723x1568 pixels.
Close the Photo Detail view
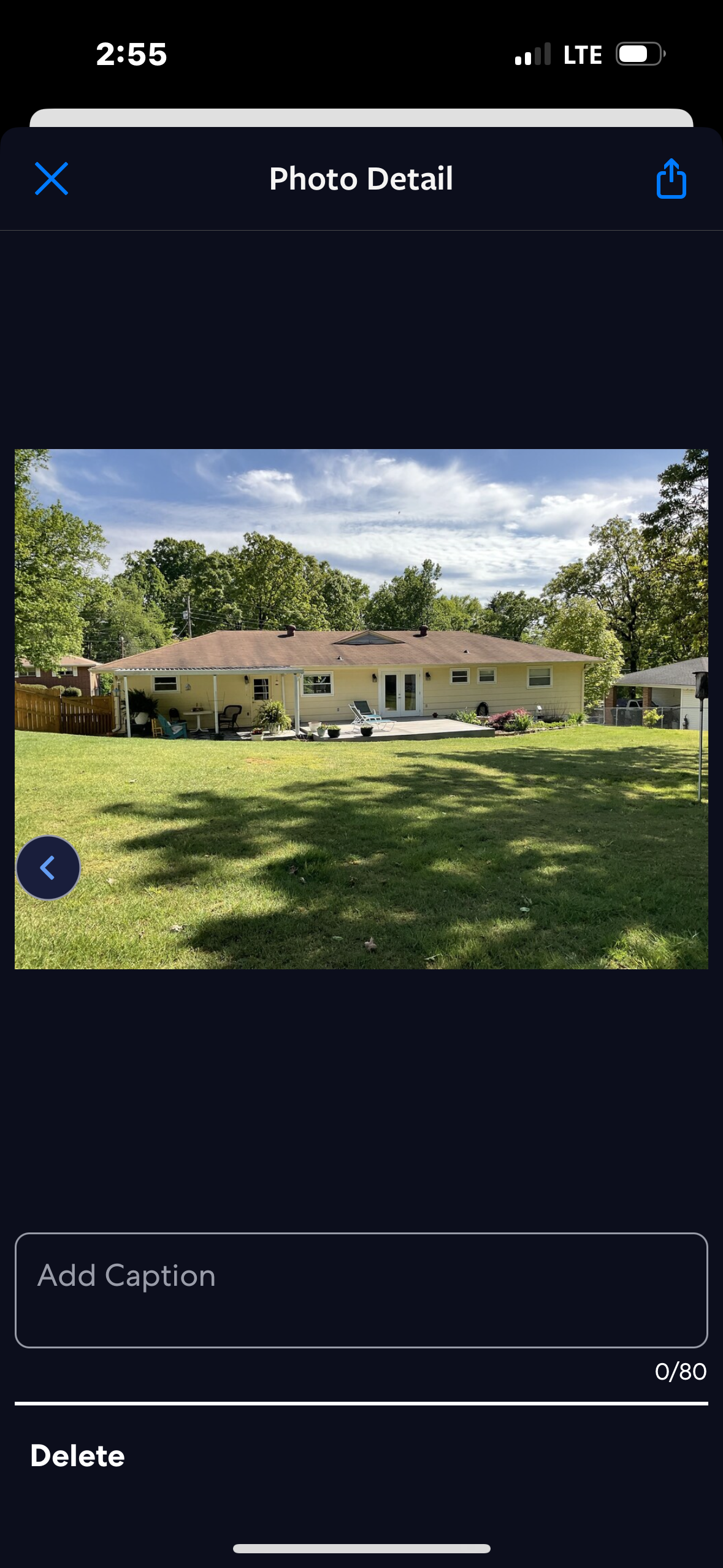[52, 179]
